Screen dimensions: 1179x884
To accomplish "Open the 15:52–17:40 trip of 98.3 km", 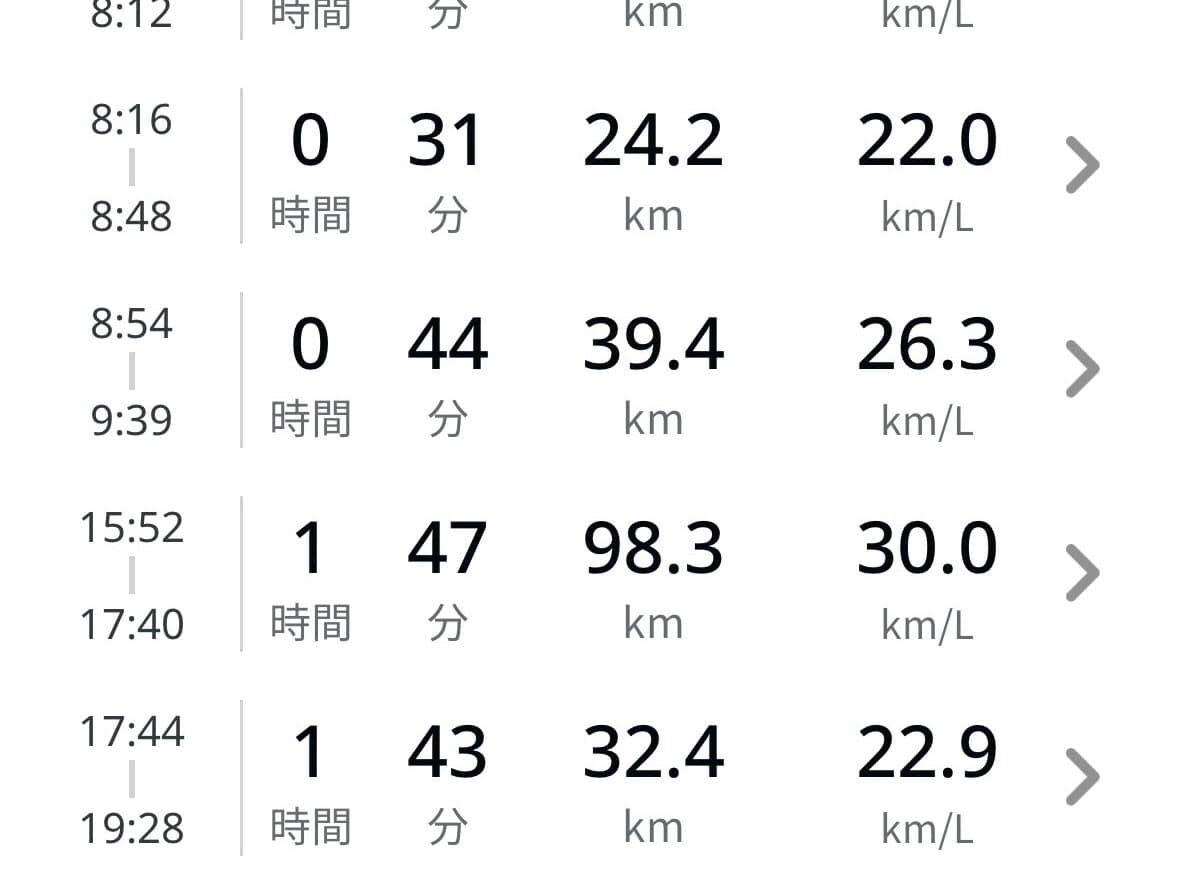I will pyautogui.click(x=1081, y=574).
